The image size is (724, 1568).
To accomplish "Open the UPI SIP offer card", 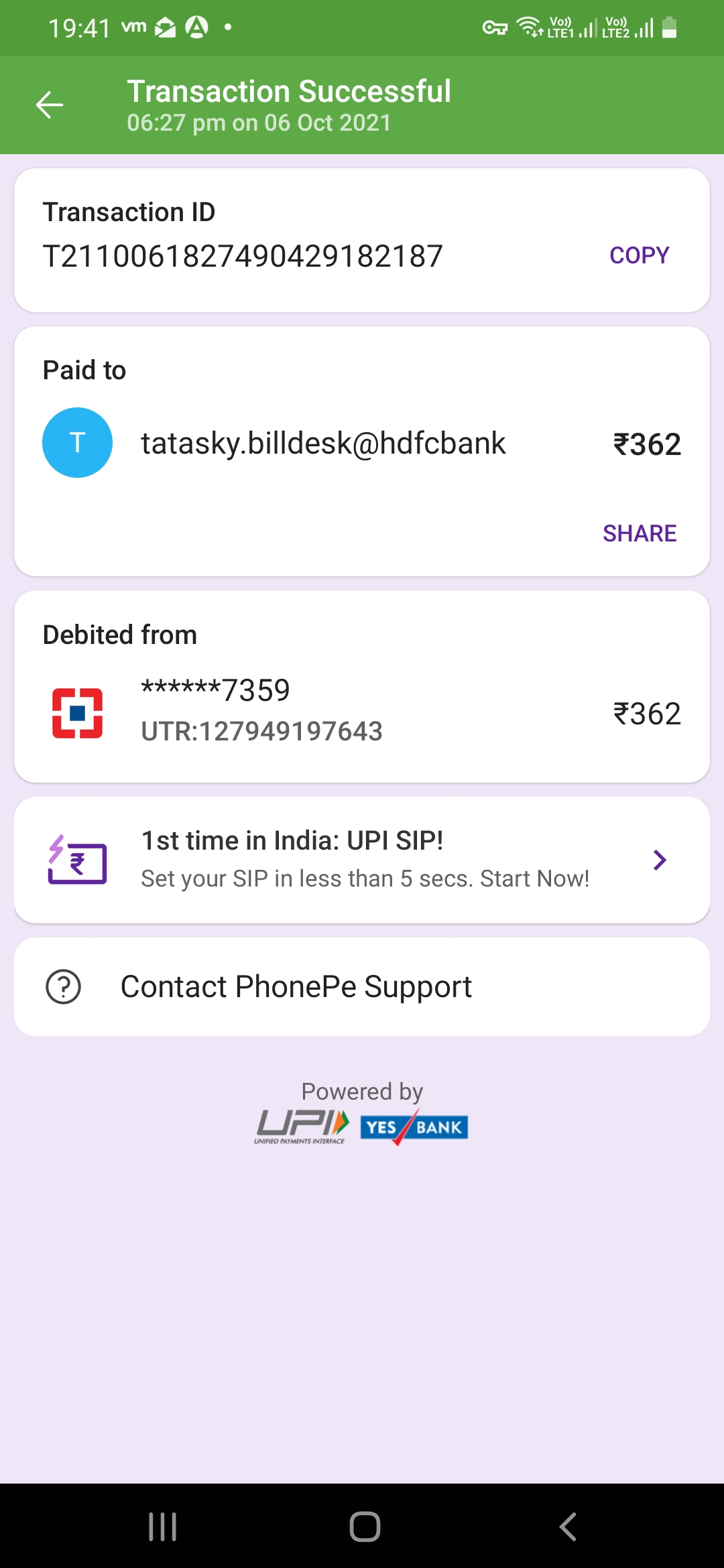I will pyautogui.click(x=362, y=860).
